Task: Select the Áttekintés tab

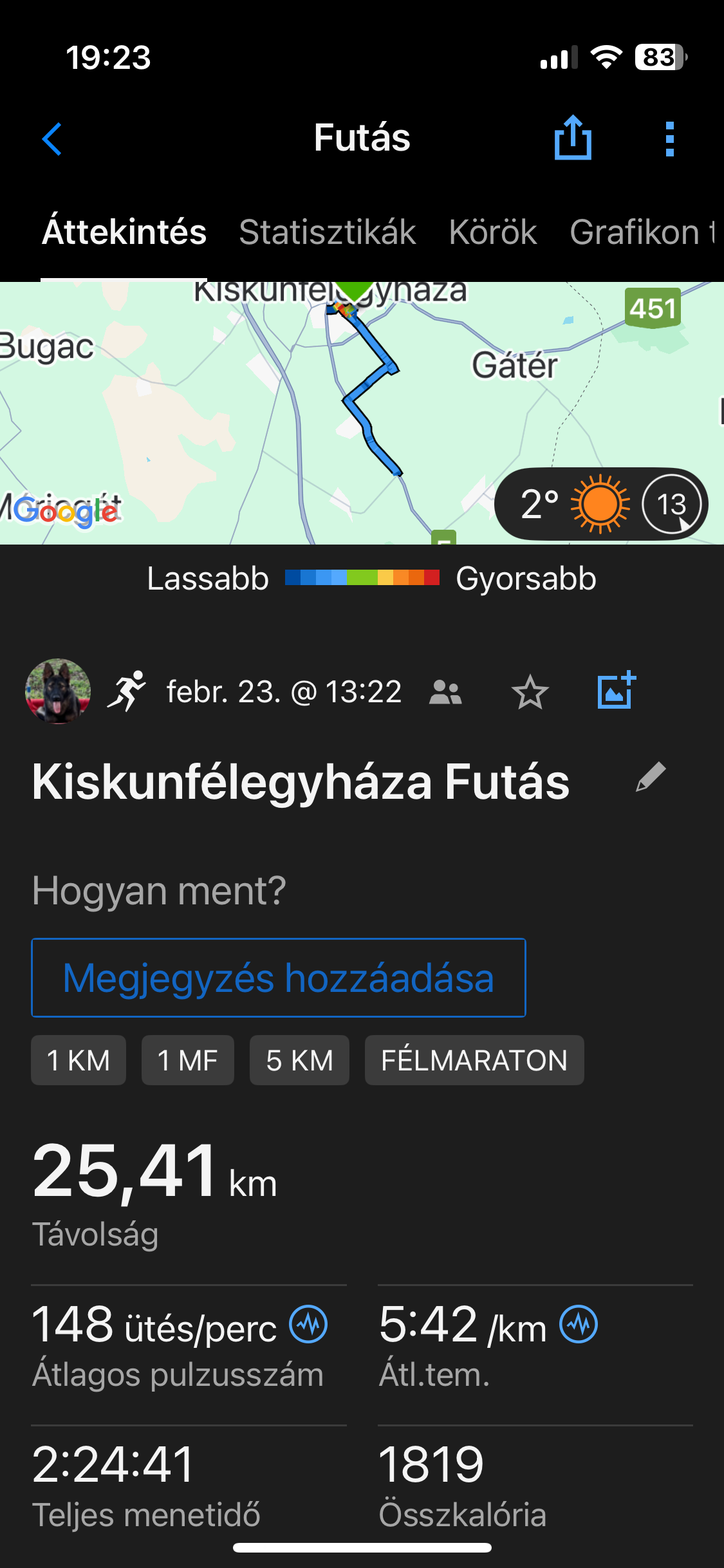Action: (x=124, y=232)
